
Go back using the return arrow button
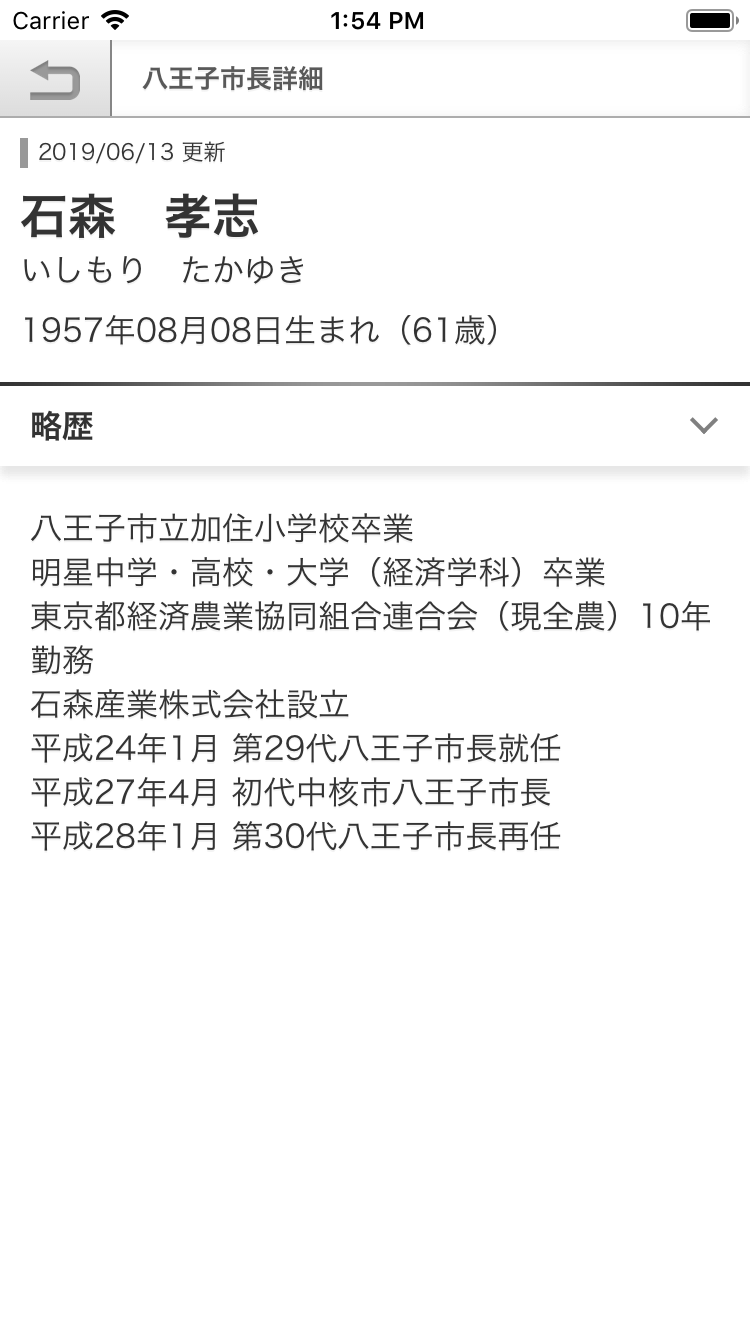(x=55, y=80)
